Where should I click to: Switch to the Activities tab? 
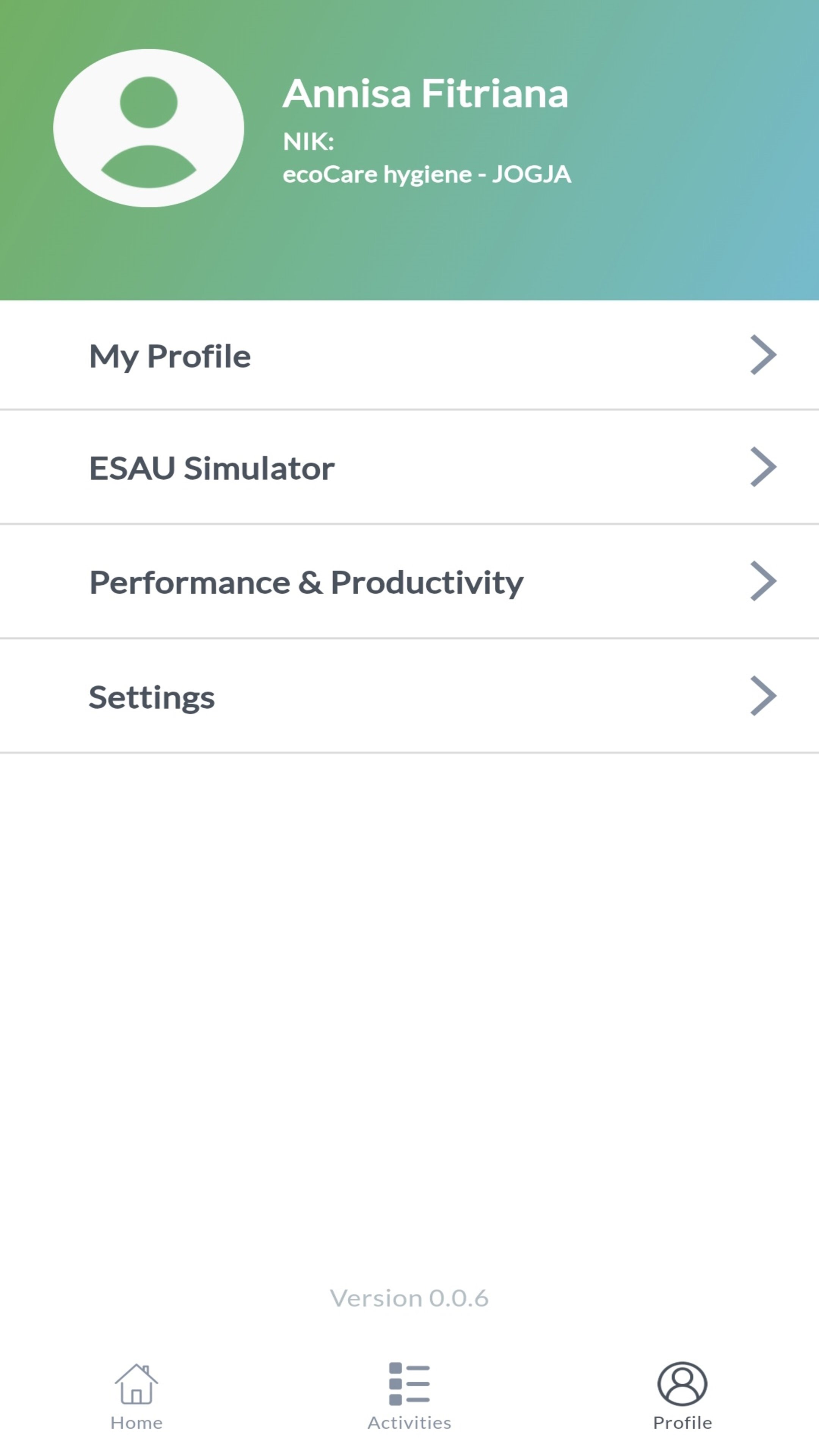(x=409, y=1395)
